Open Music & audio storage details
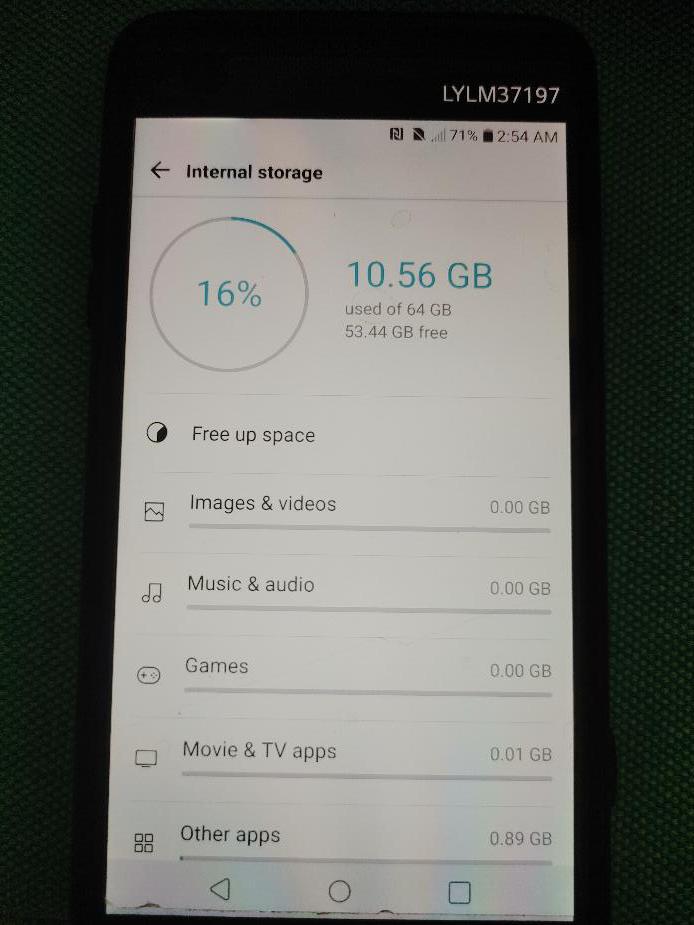 [251, 586]
